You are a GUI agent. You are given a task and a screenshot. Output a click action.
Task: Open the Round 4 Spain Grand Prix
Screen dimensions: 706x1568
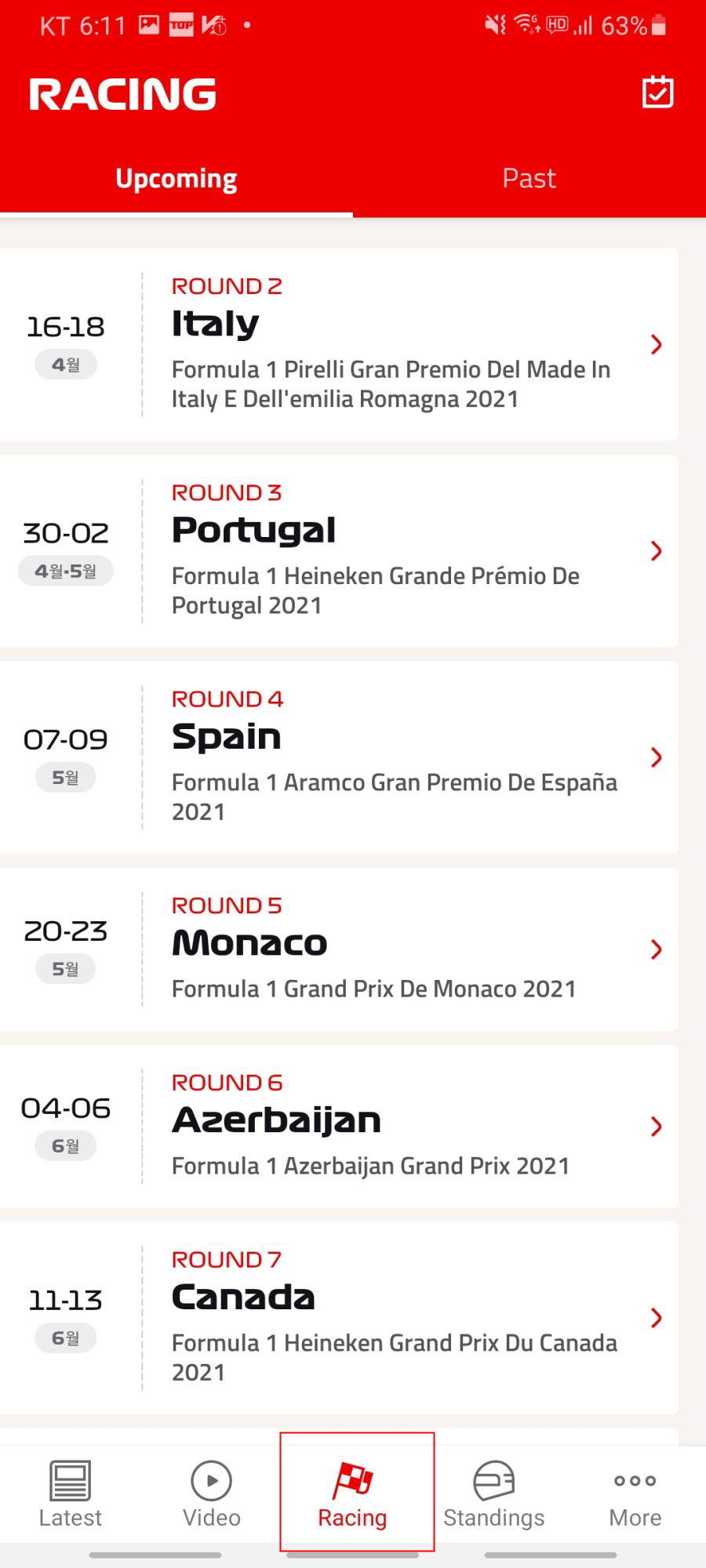click(339, 757)
